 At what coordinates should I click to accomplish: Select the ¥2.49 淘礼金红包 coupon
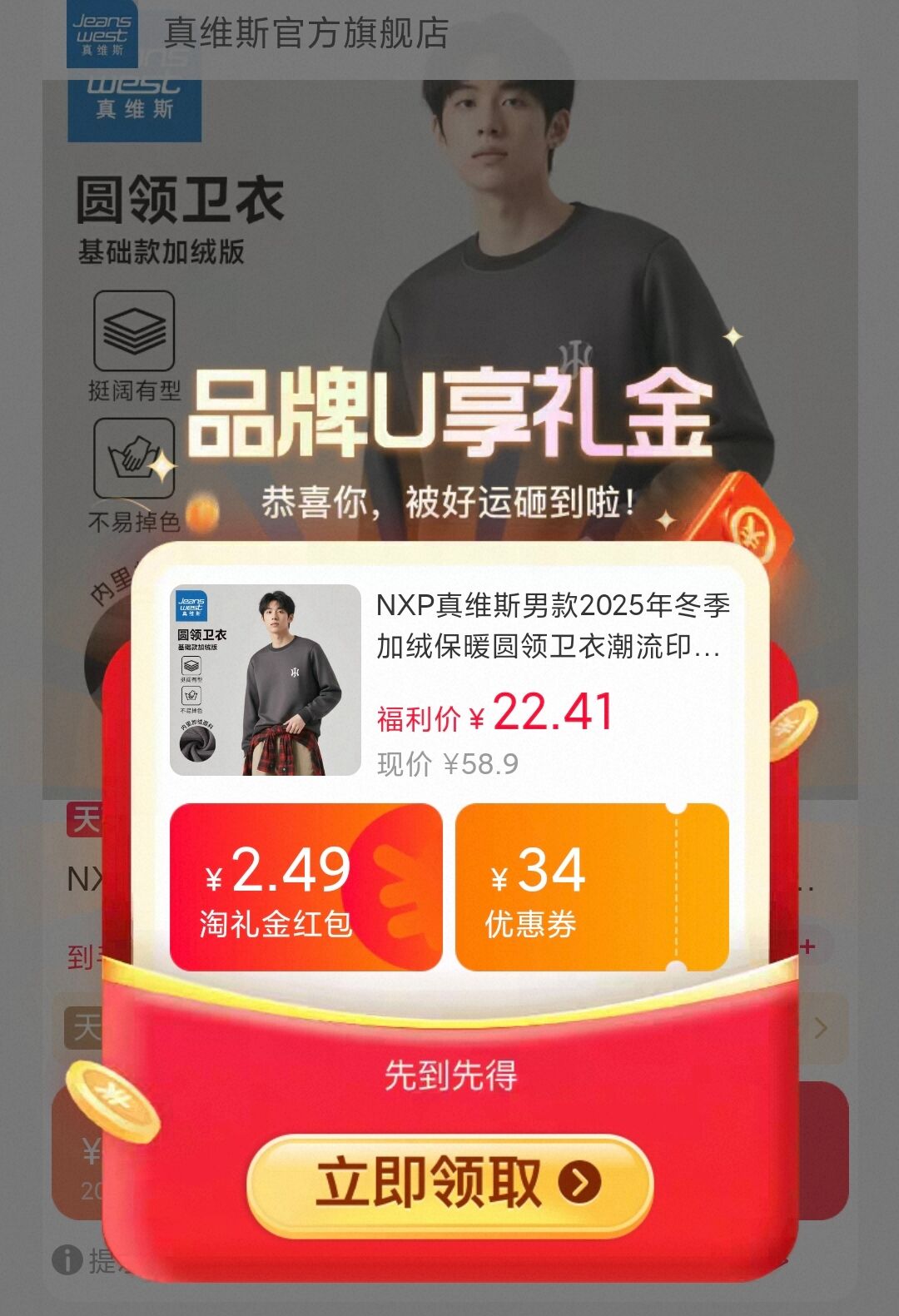(305, 887)
